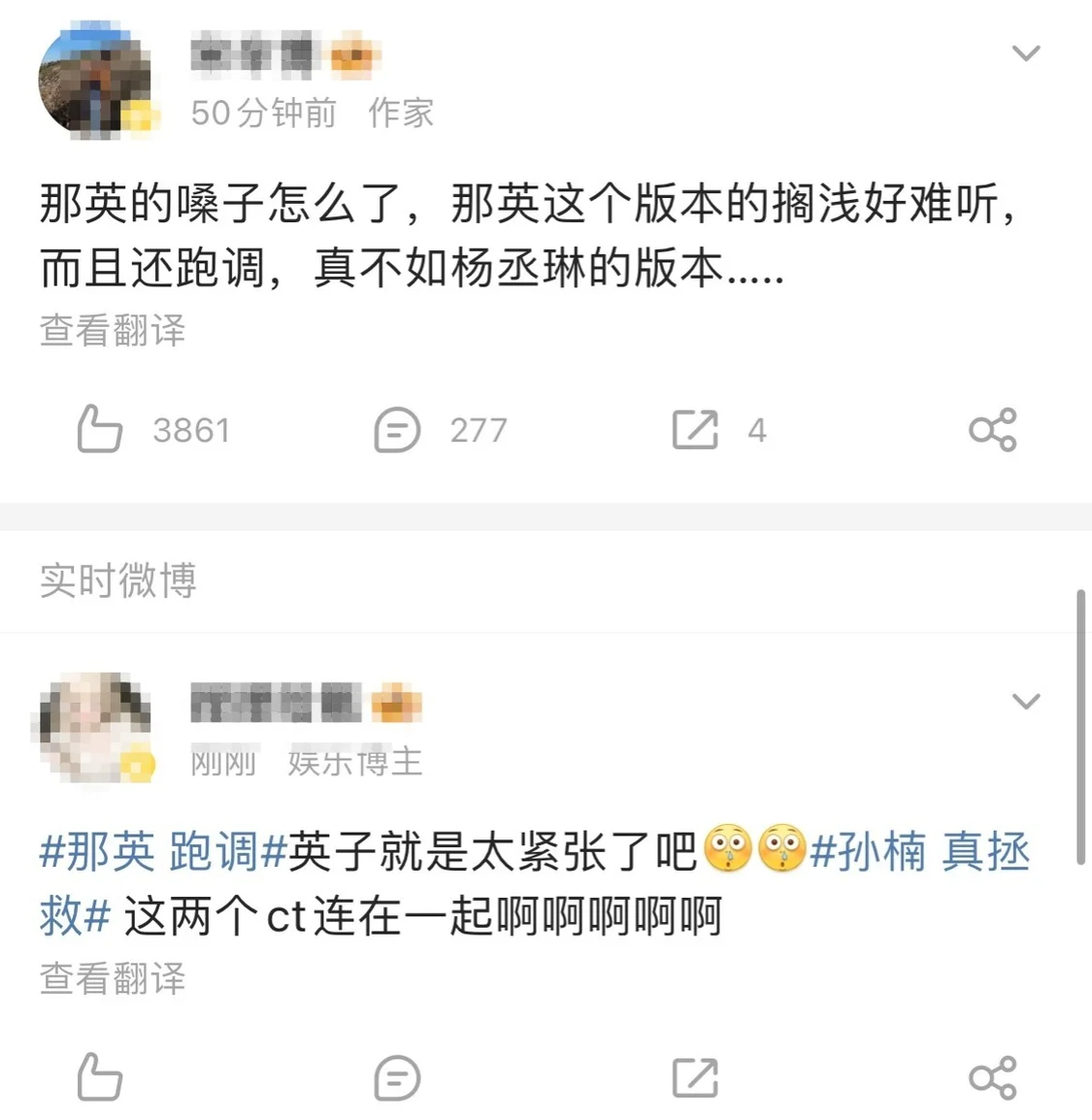
Task: Share the 娱乐博主 post
Action: [x=992, y=1077]
